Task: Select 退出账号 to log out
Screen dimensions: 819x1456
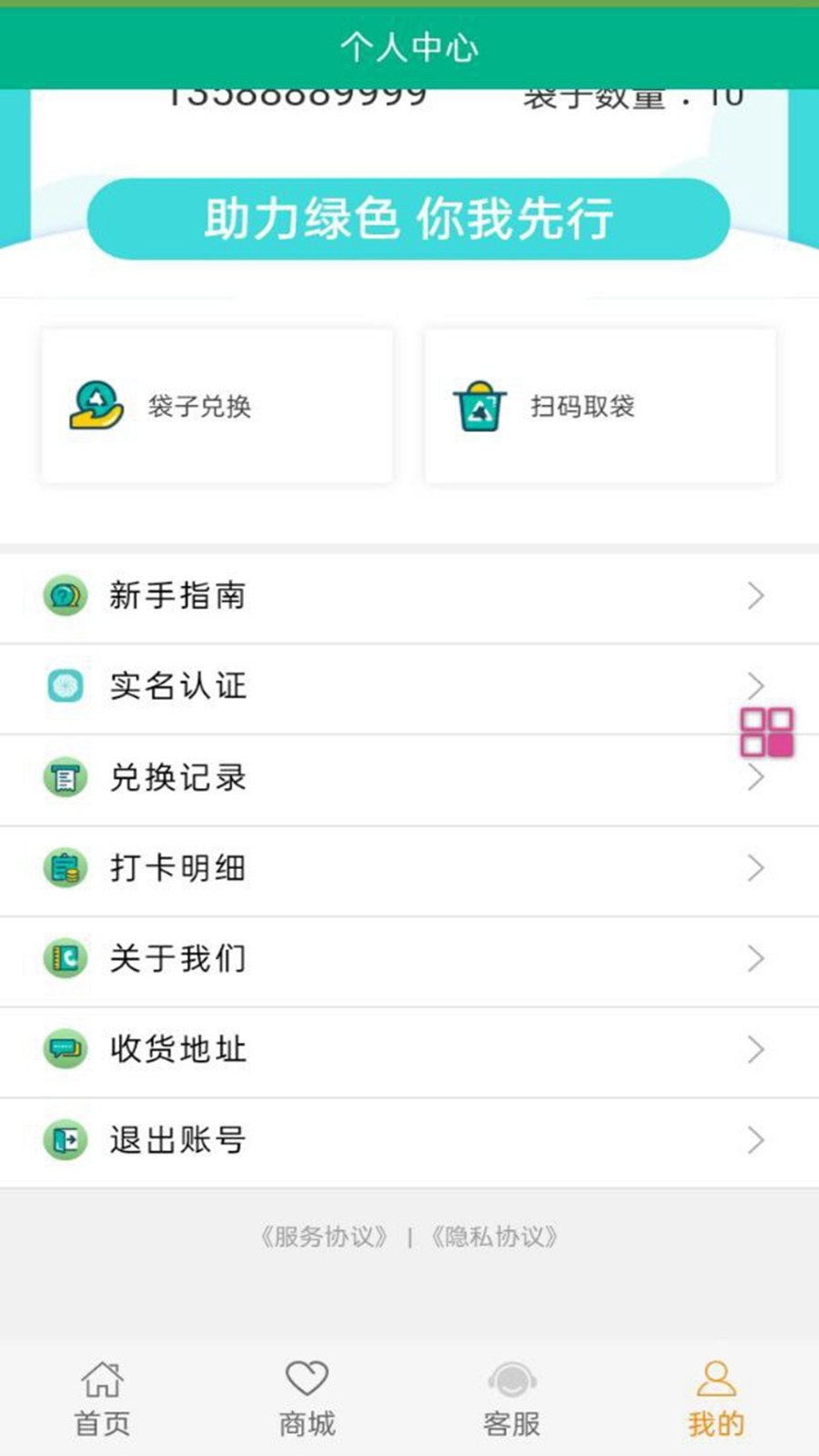Action: [409, 1141]
